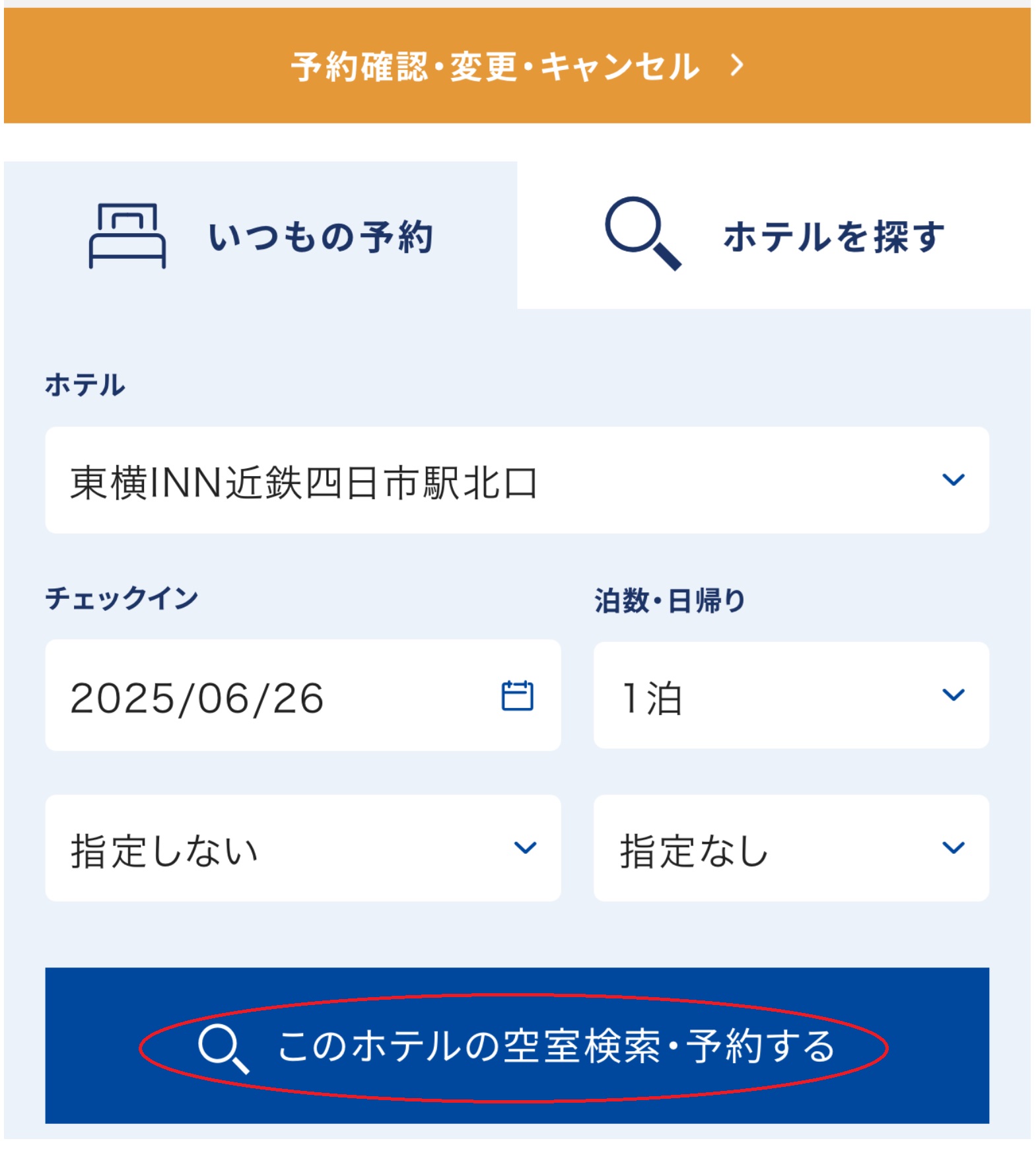Open 予約確認・変更・キャンセル
Viewport: 1036px width, 1149px height.
[x=517, y=66]
